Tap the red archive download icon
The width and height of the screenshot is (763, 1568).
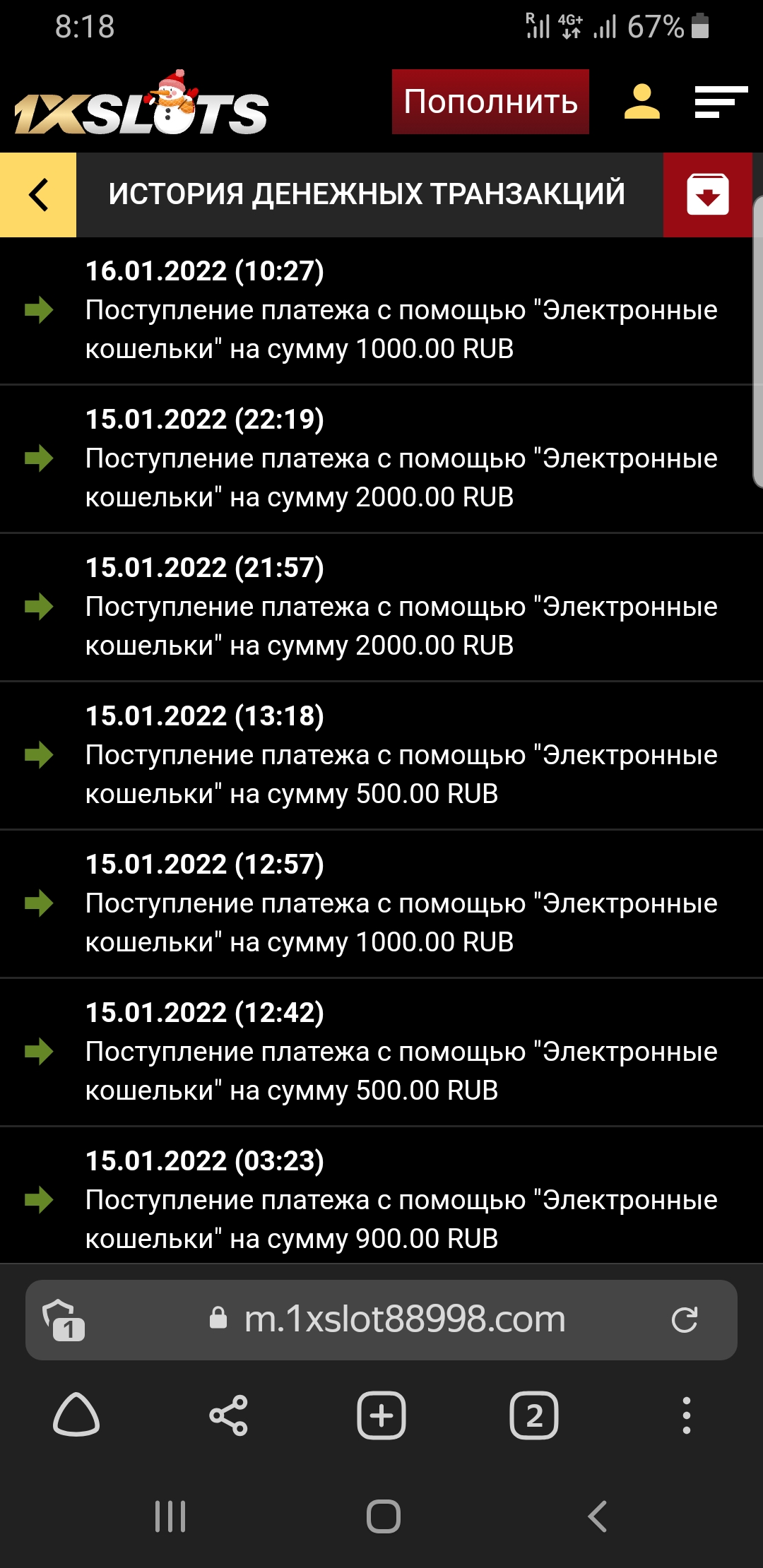point(707,195)
